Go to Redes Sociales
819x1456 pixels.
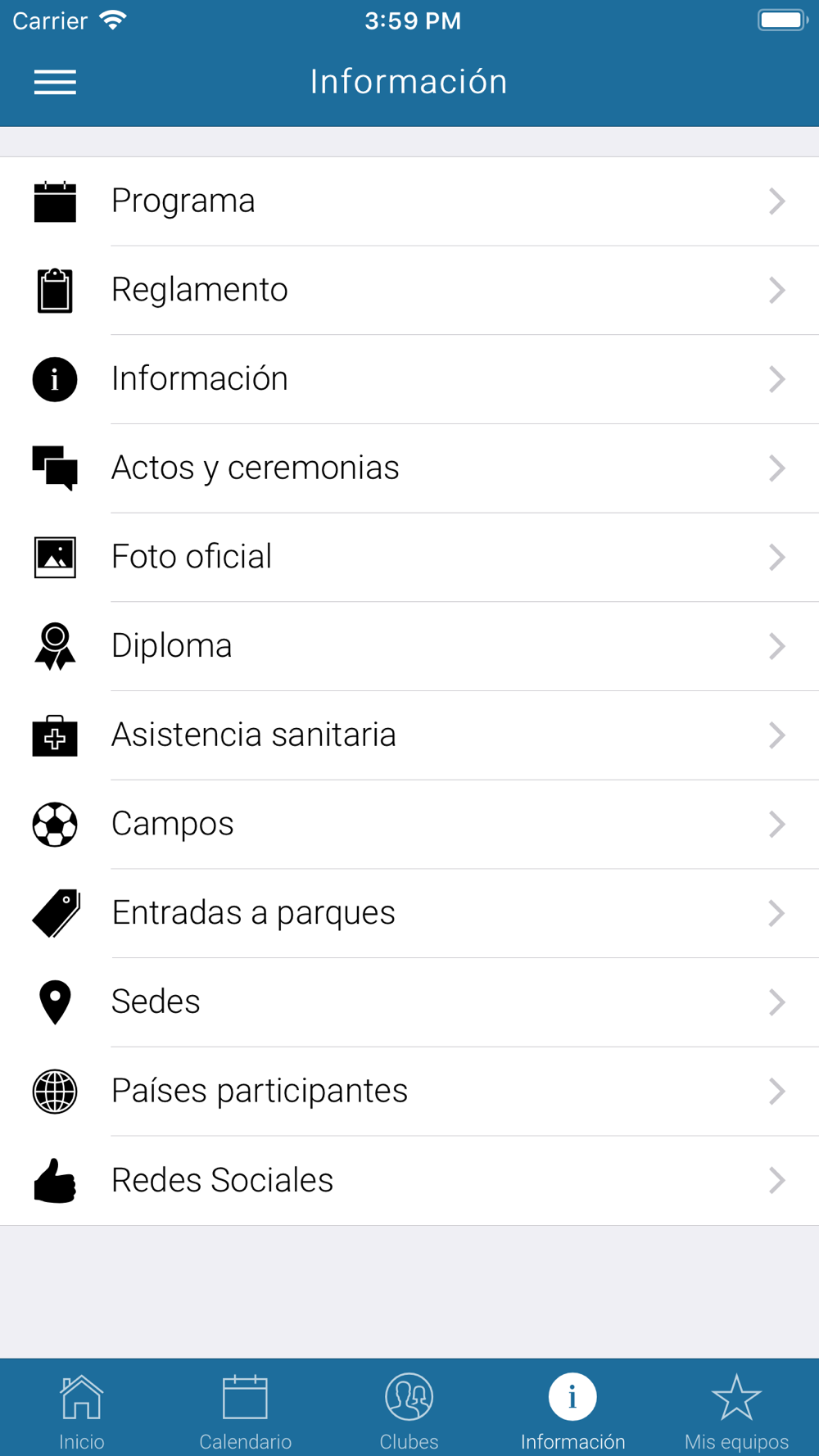(x=409, y=1180)
